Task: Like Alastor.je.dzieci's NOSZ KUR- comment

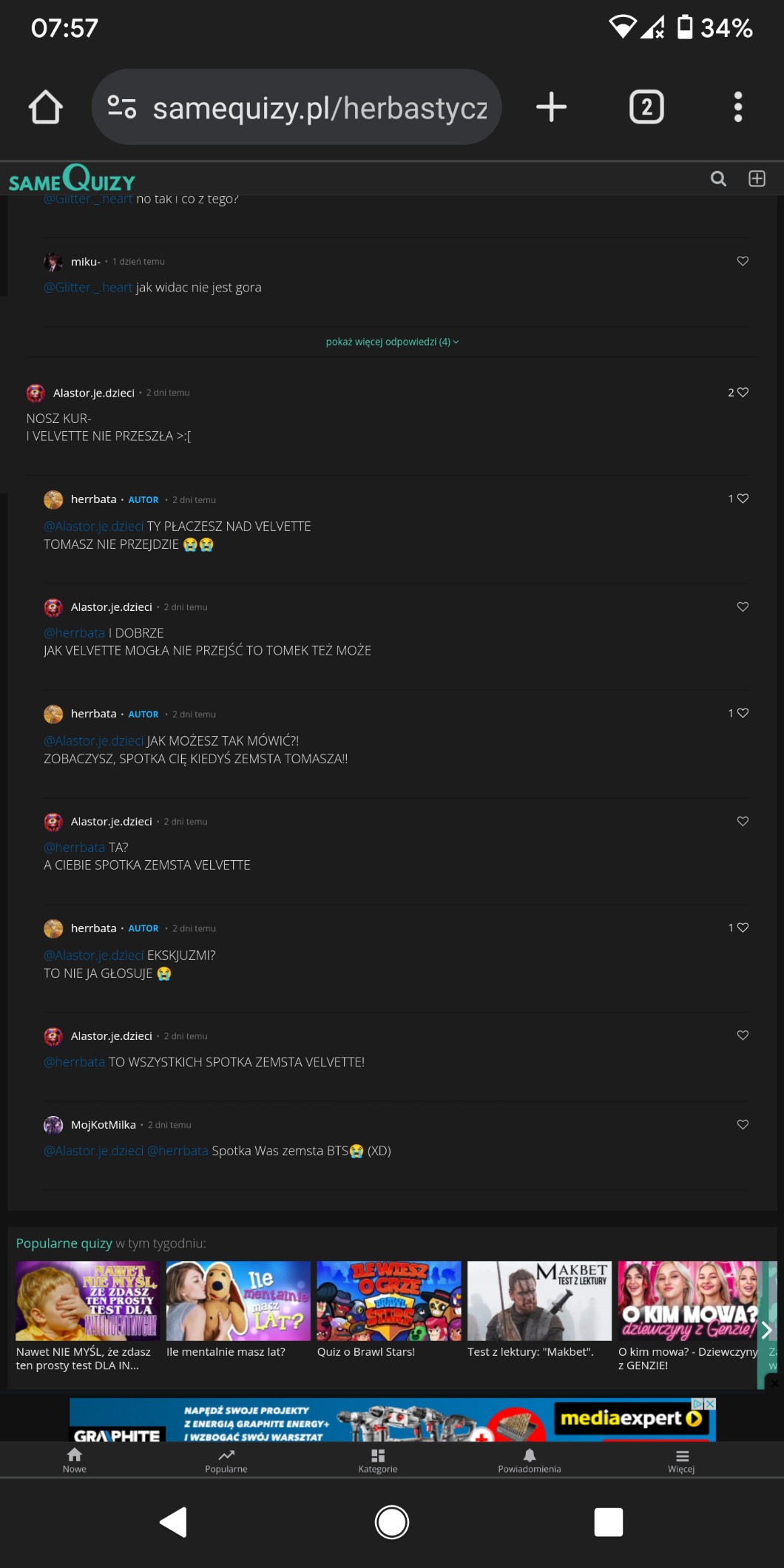Action: pos(743,392)
